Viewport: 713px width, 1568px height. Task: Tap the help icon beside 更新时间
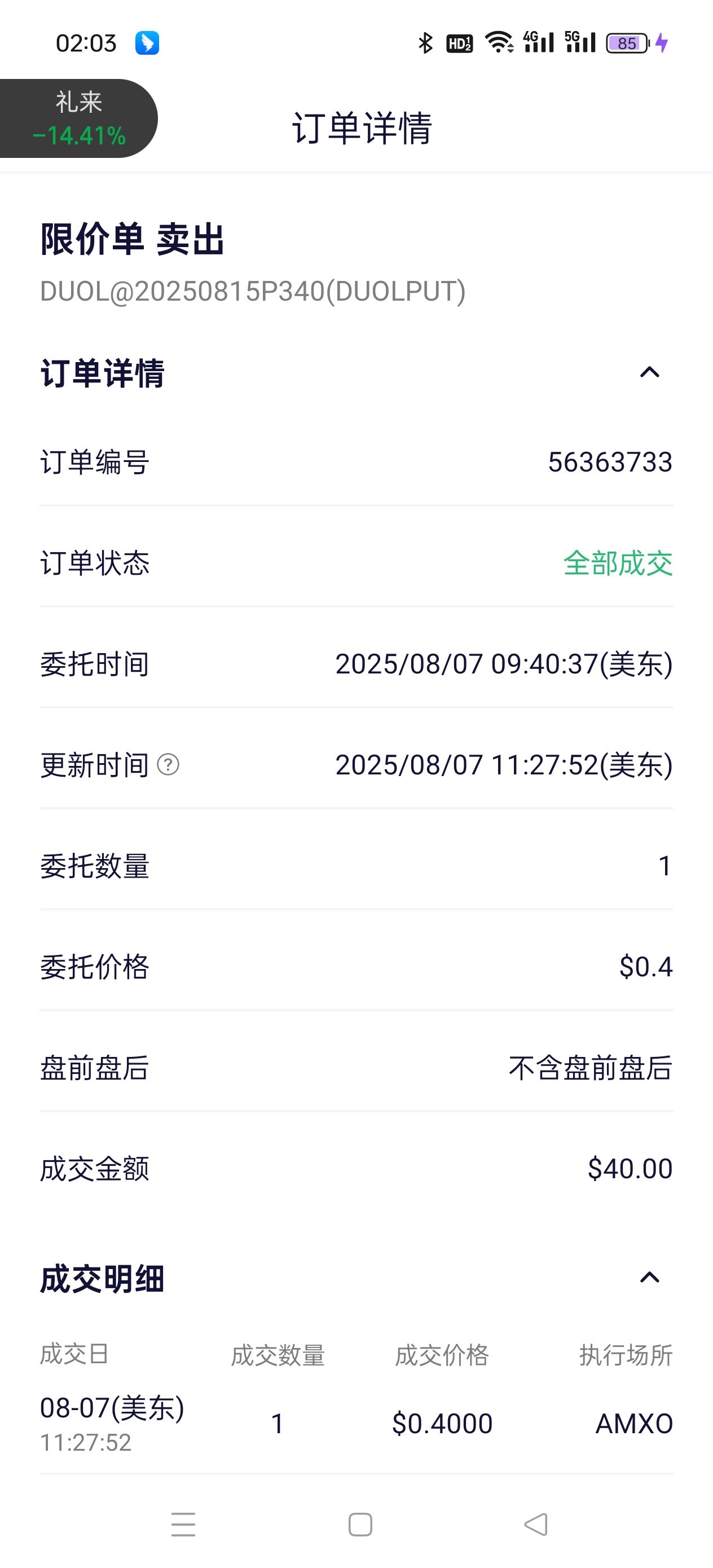pos(168,764)
